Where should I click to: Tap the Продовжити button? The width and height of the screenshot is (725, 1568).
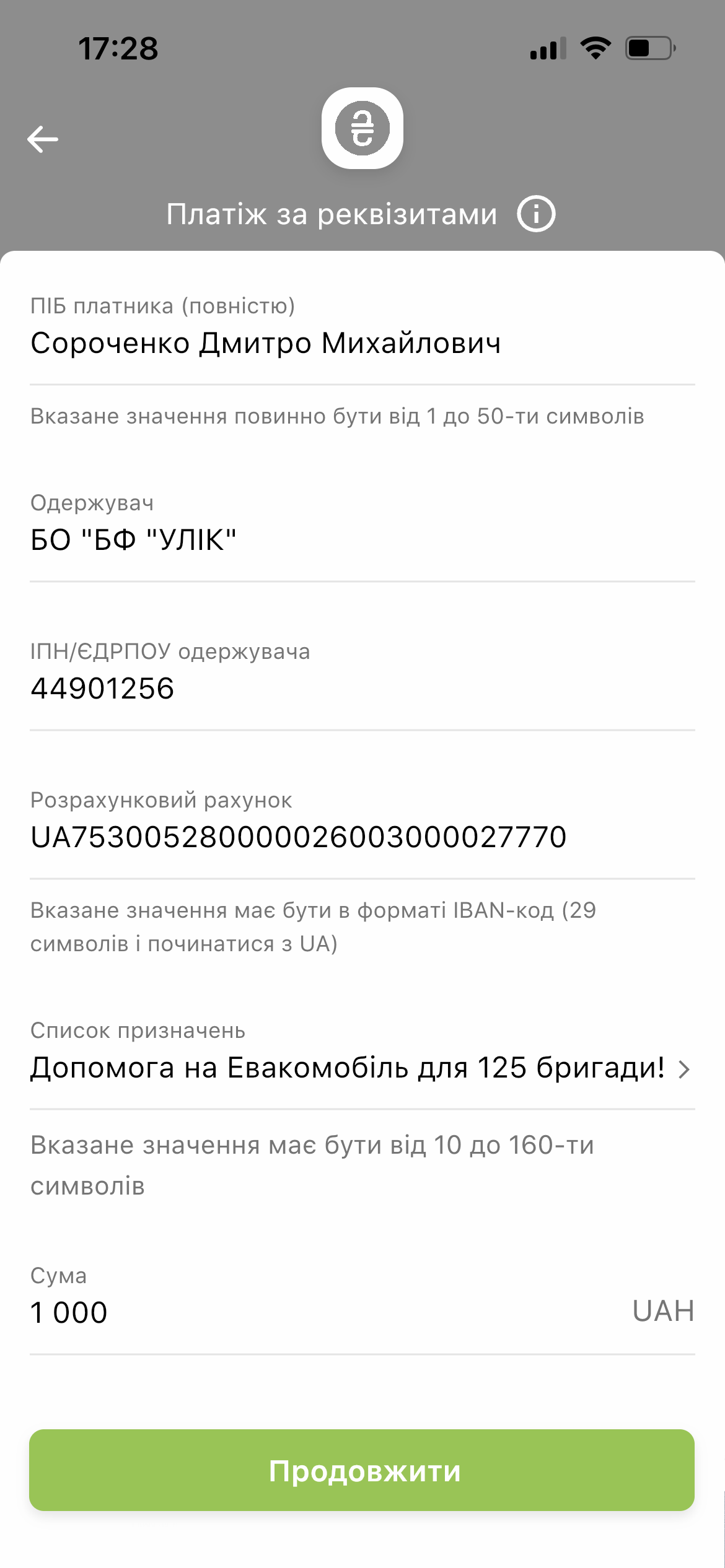pyautogui.click(x=362, y=1470)
